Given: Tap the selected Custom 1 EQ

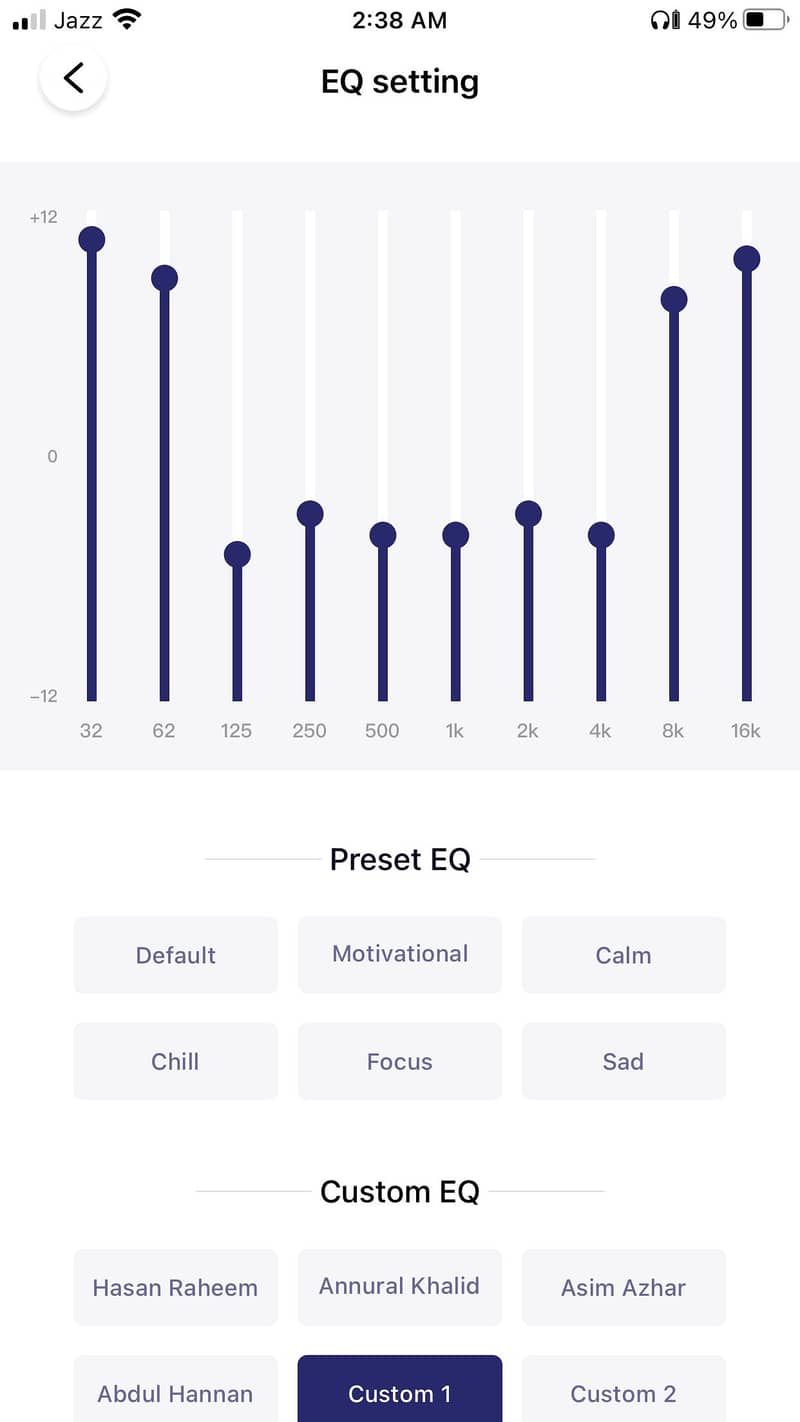Looking at the screenshot, I should 400,1392.
